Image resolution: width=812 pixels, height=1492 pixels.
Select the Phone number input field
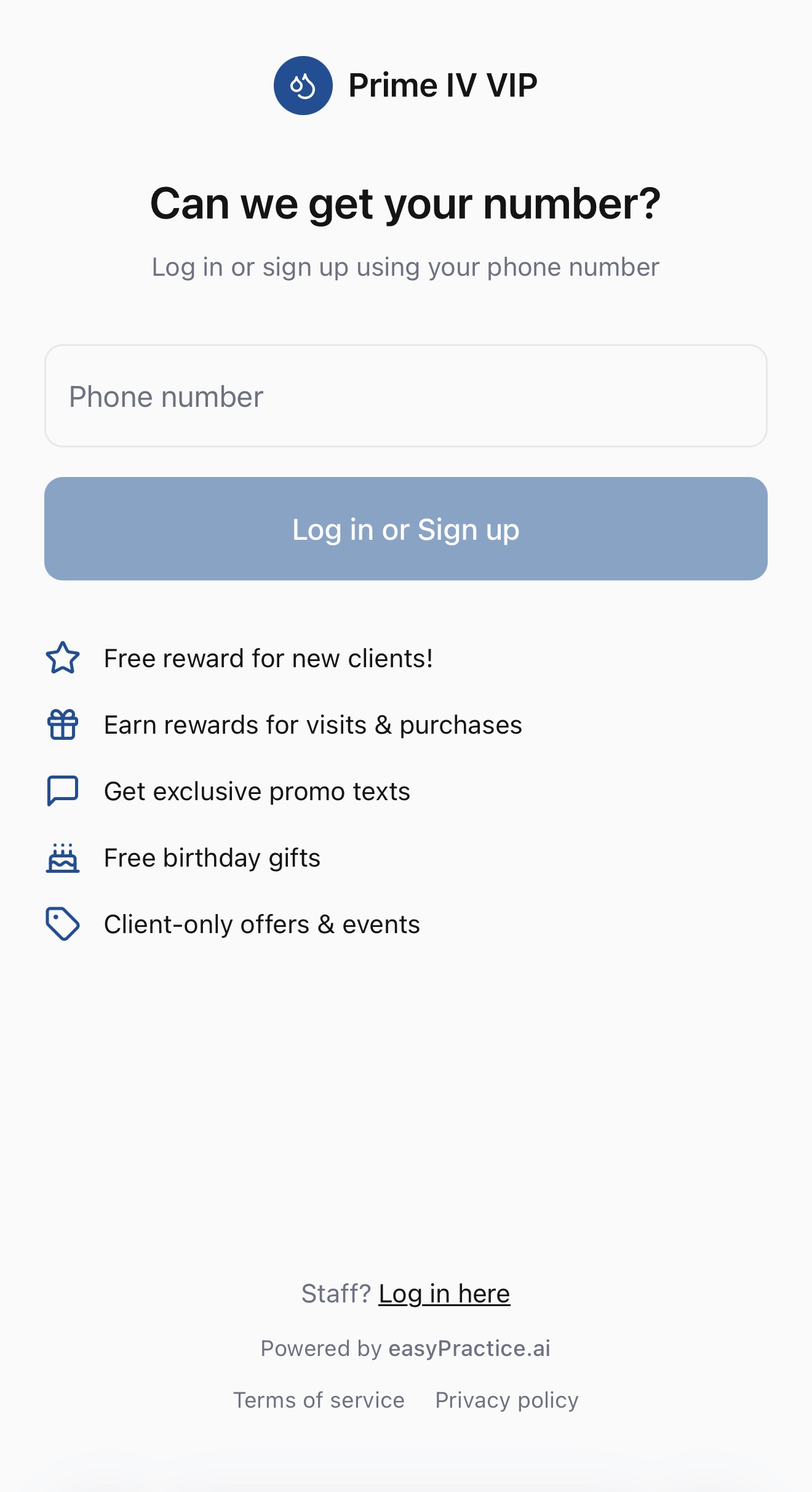[406, 396]
